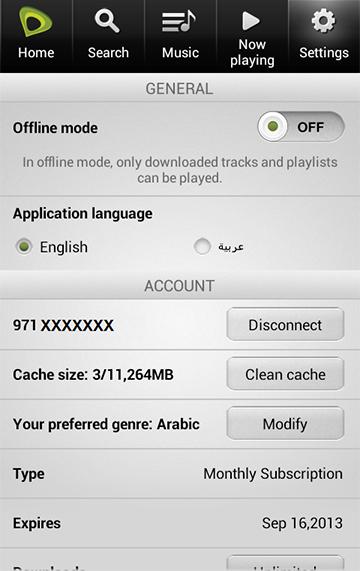Open the Now playing tab

[252, 36]
